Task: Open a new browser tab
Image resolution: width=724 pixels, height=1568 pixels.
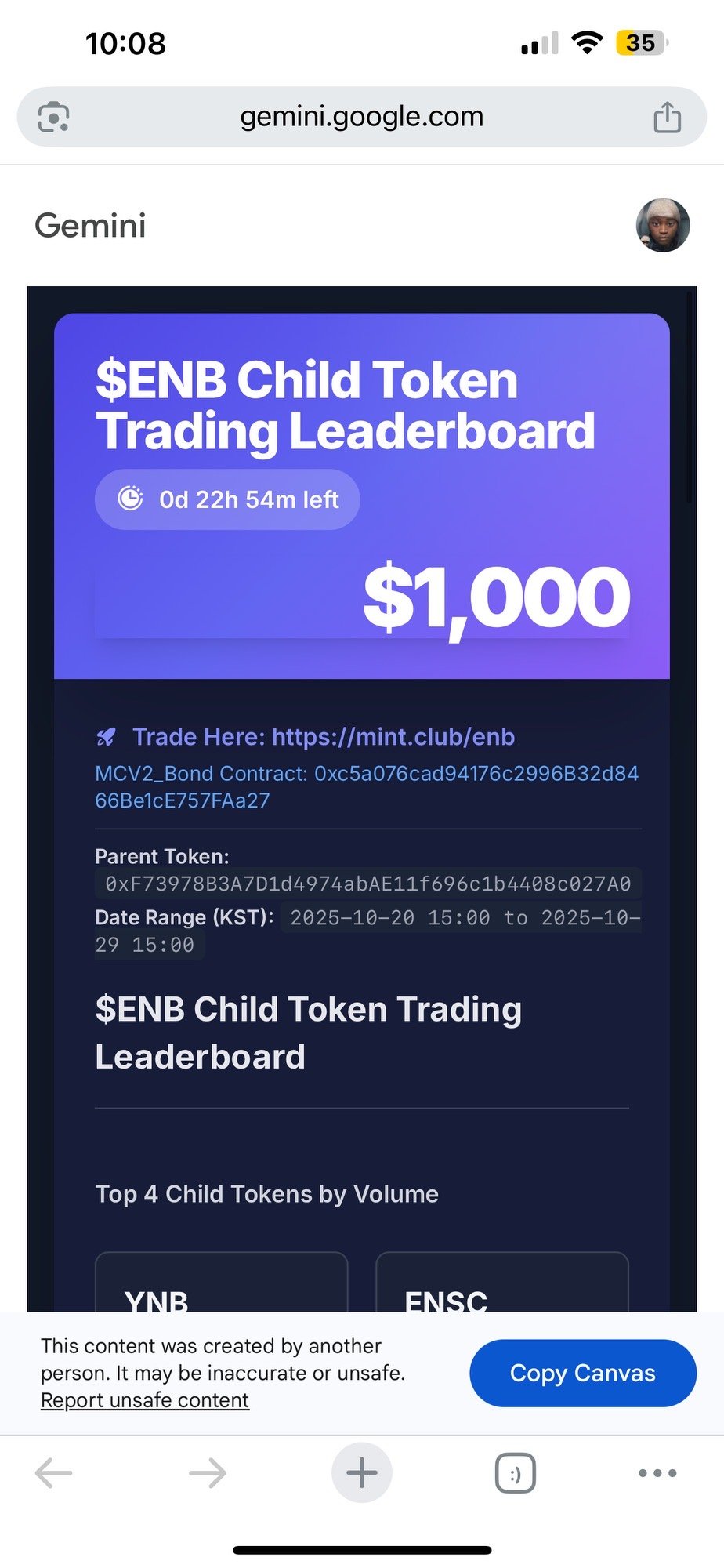Action: (x=361, y=1473)
